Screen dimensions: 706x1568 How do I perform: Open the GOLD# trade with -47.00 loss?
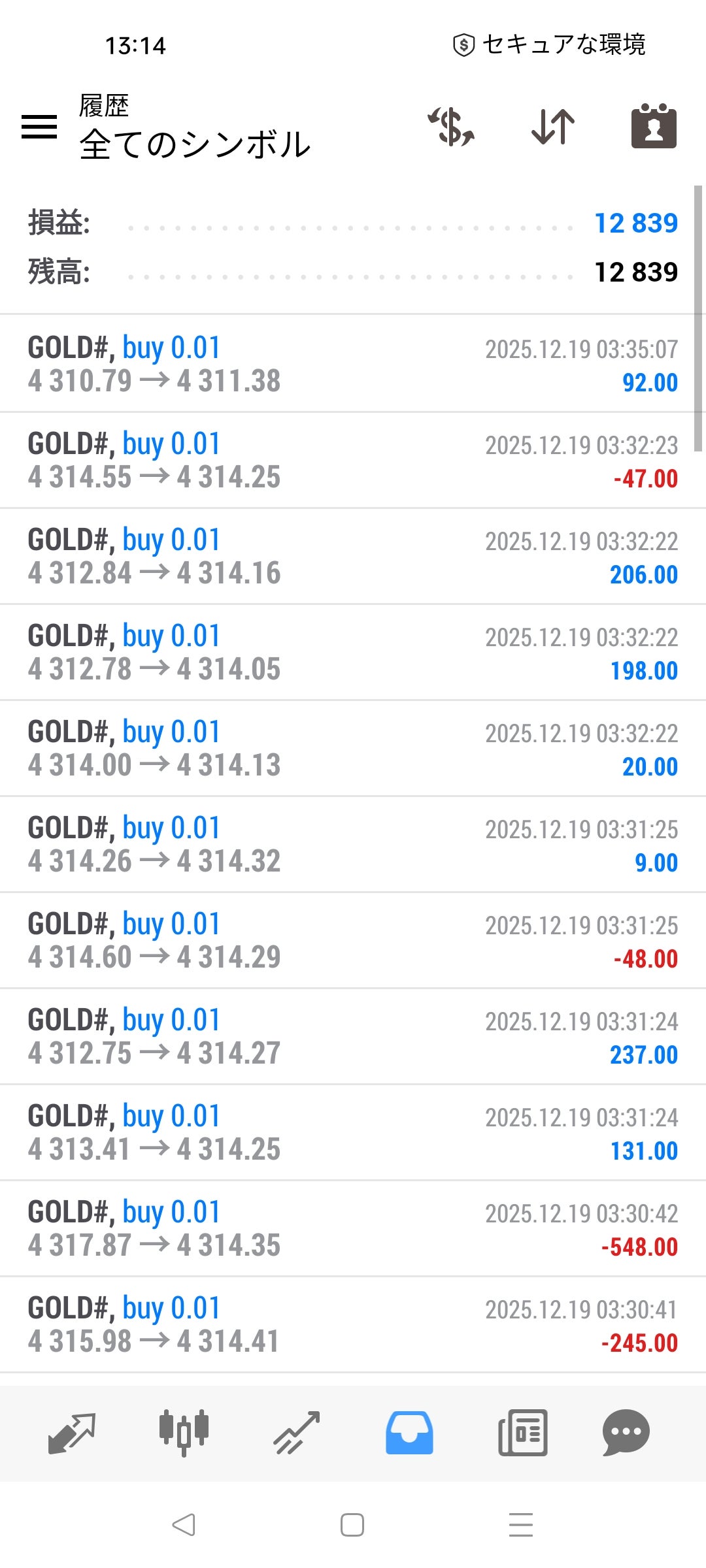pos(353,460)
